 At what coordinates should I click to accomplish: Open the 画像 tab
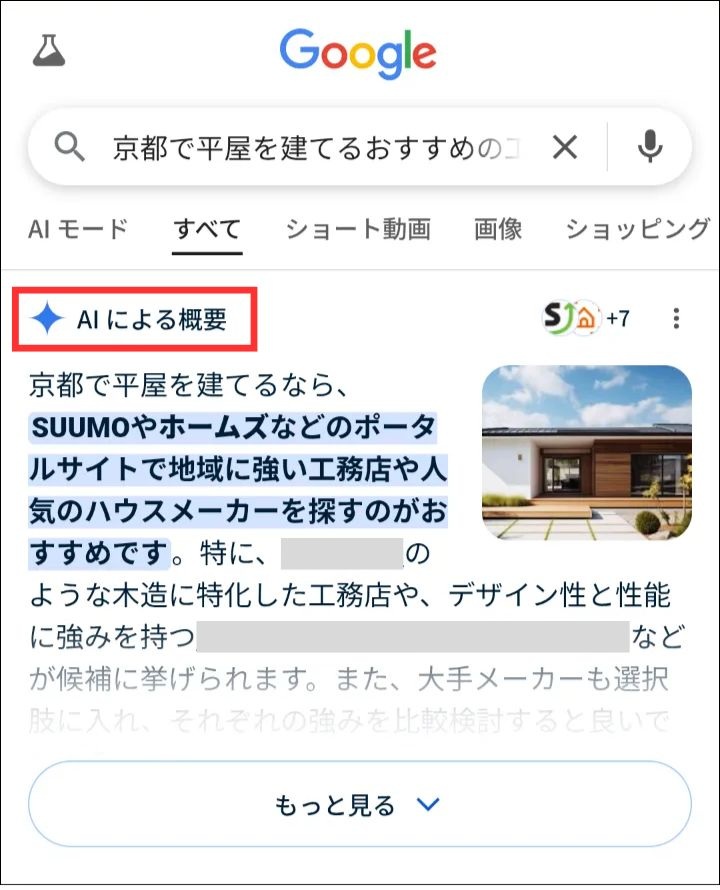(498, 229)
